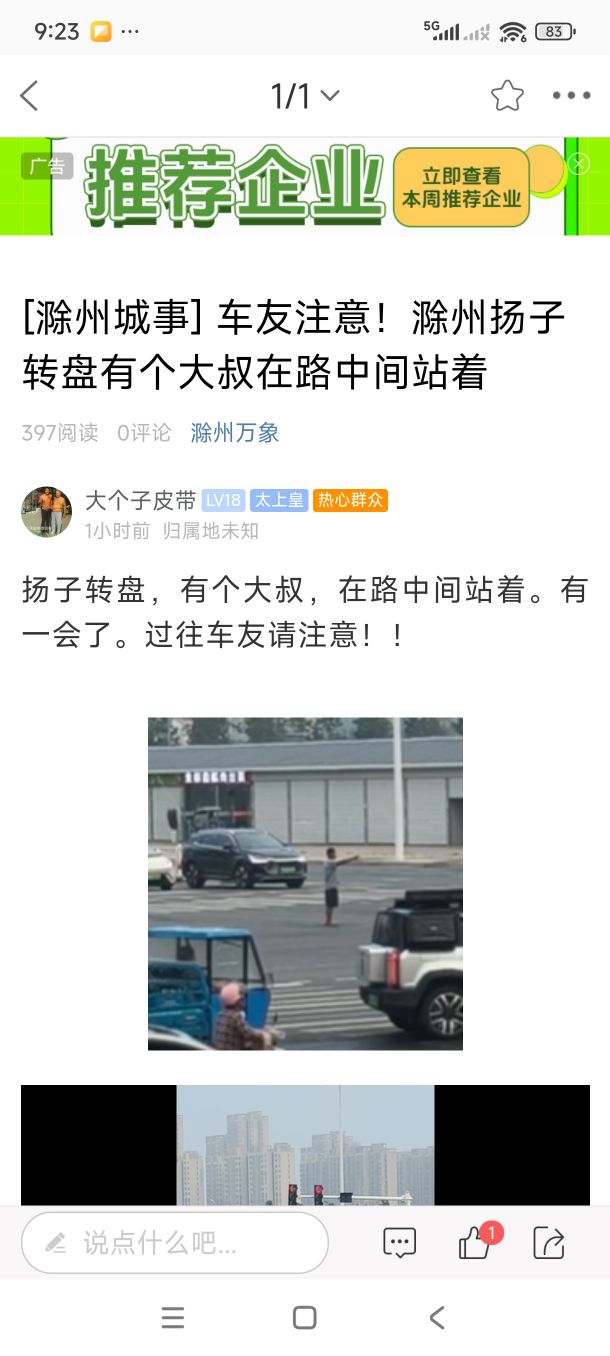Go to the home screen
Screen dimensions: 610x1356
pos(305,1318)
